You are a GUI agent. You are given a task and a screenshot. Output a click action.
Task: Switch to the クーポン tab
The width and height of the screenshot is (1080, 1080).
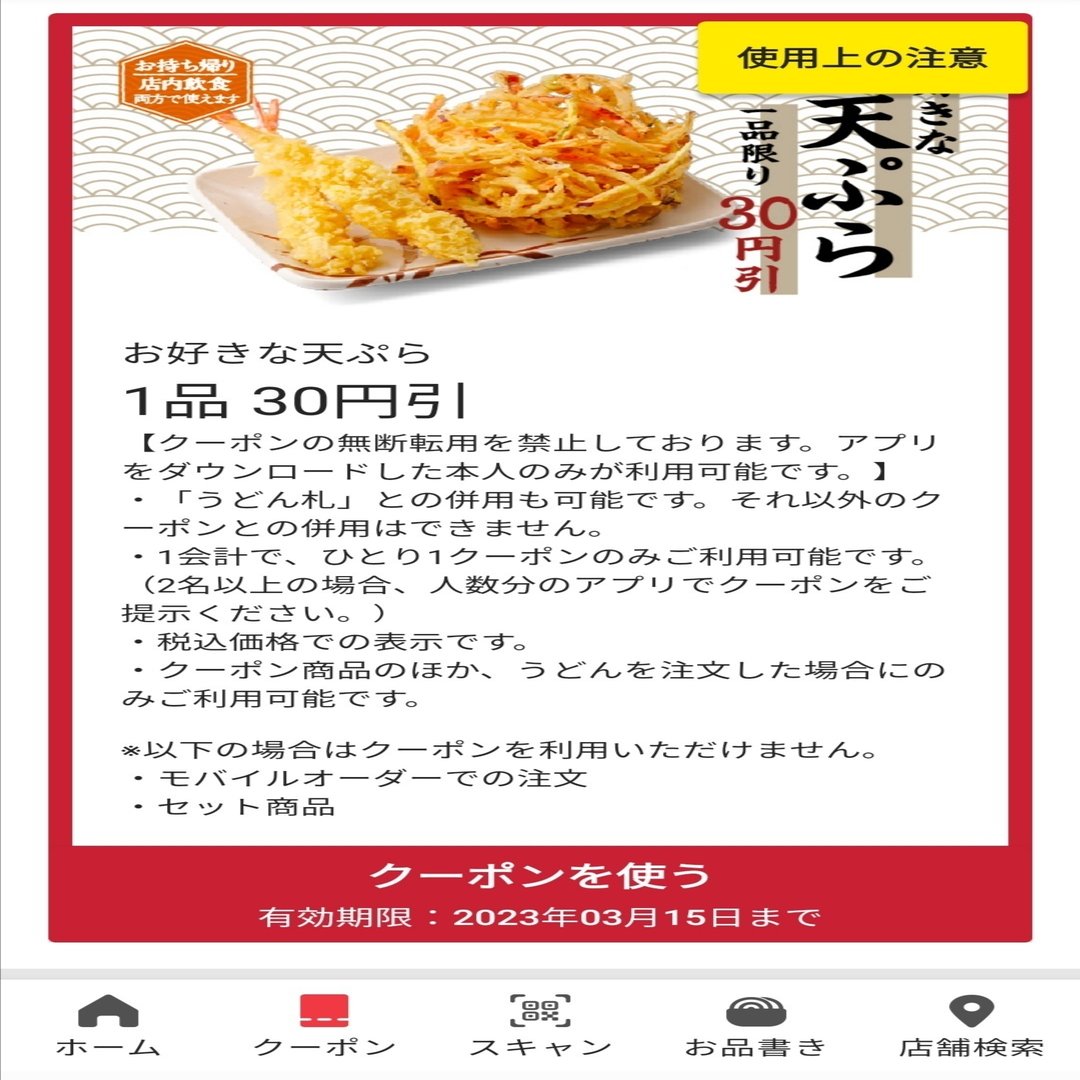[324, 1025]
